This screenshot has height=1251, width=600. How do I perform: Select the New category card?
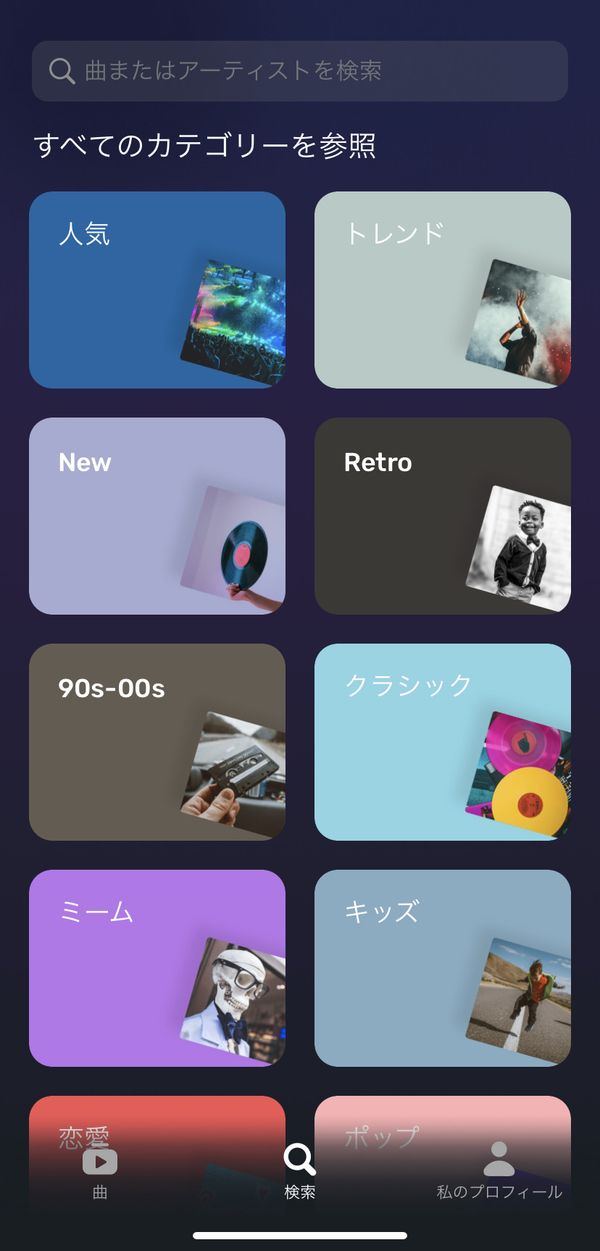(x=157, y=516)
